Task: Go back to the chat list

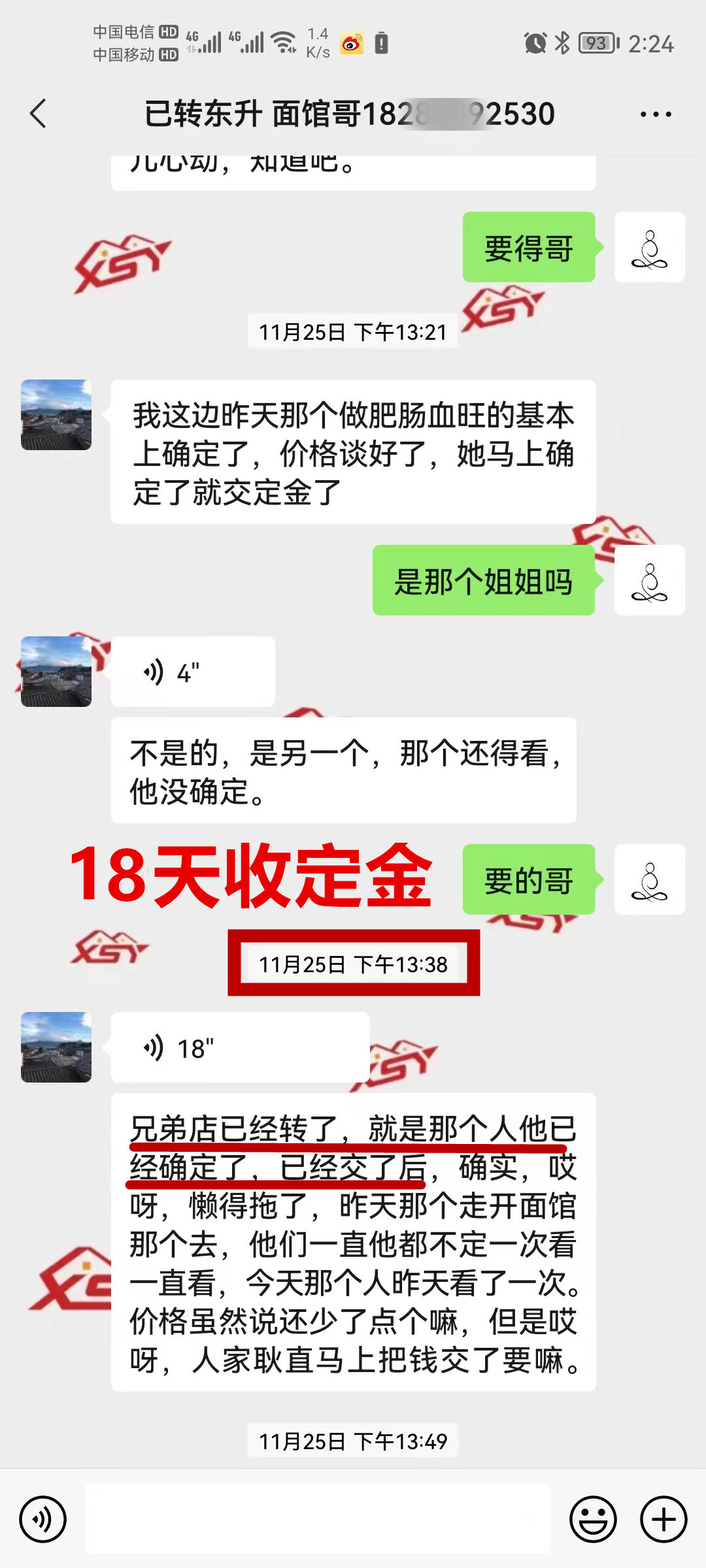Action: pos(38,114)
